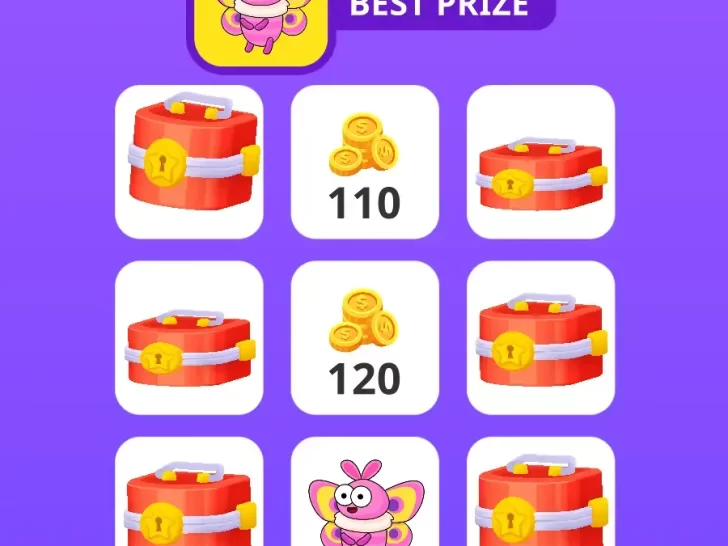This screenshot has width=728, height=546.
Task: Pick the chest left of 120 coins
Action: pos(189,337)
